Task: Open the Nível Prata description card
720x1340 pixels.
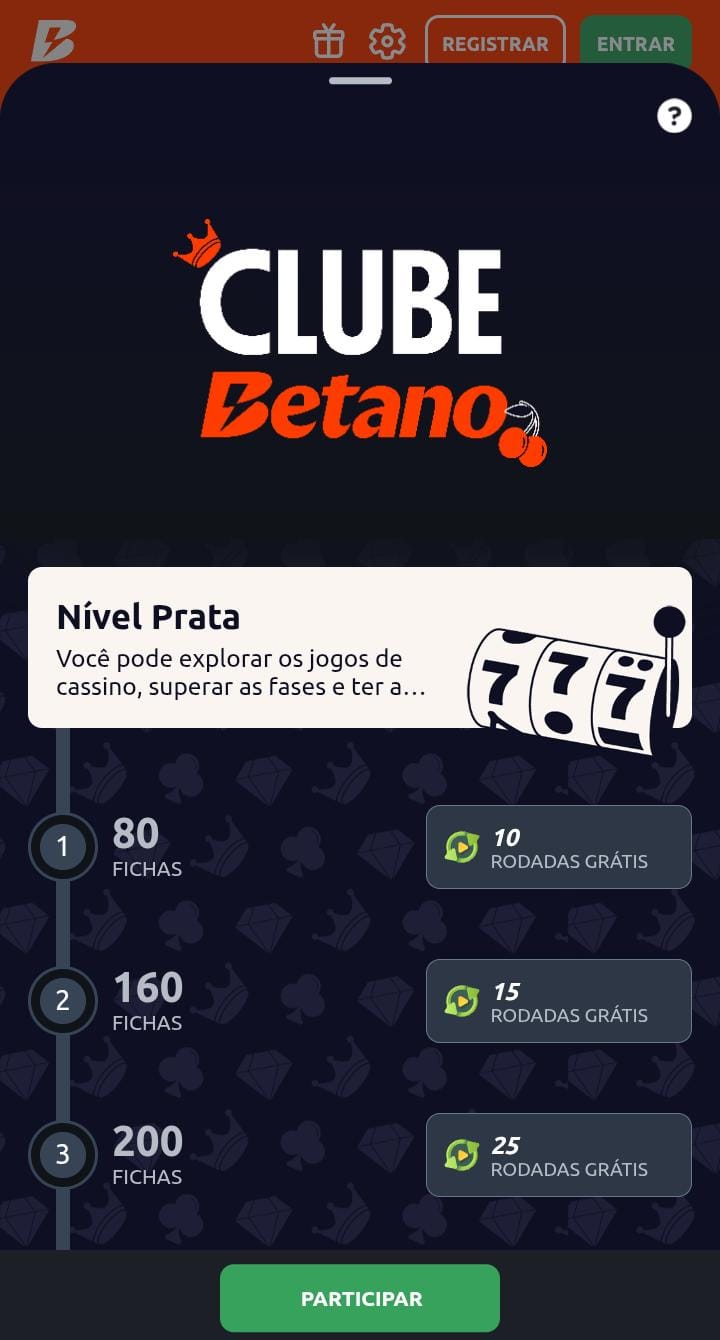Action: [359, 647]
